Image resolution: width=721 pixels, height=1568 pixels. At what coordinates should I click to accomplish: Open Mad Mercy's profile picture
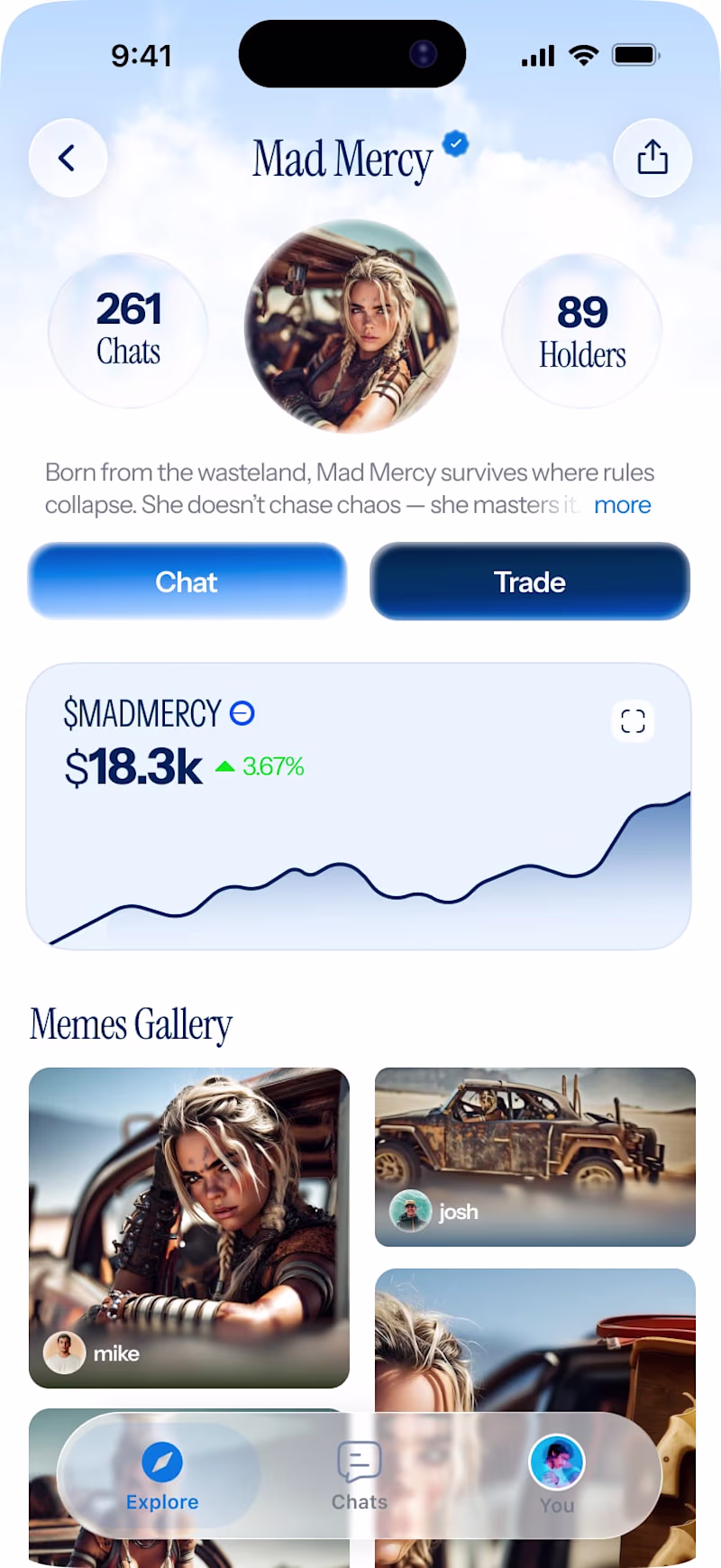351,326
